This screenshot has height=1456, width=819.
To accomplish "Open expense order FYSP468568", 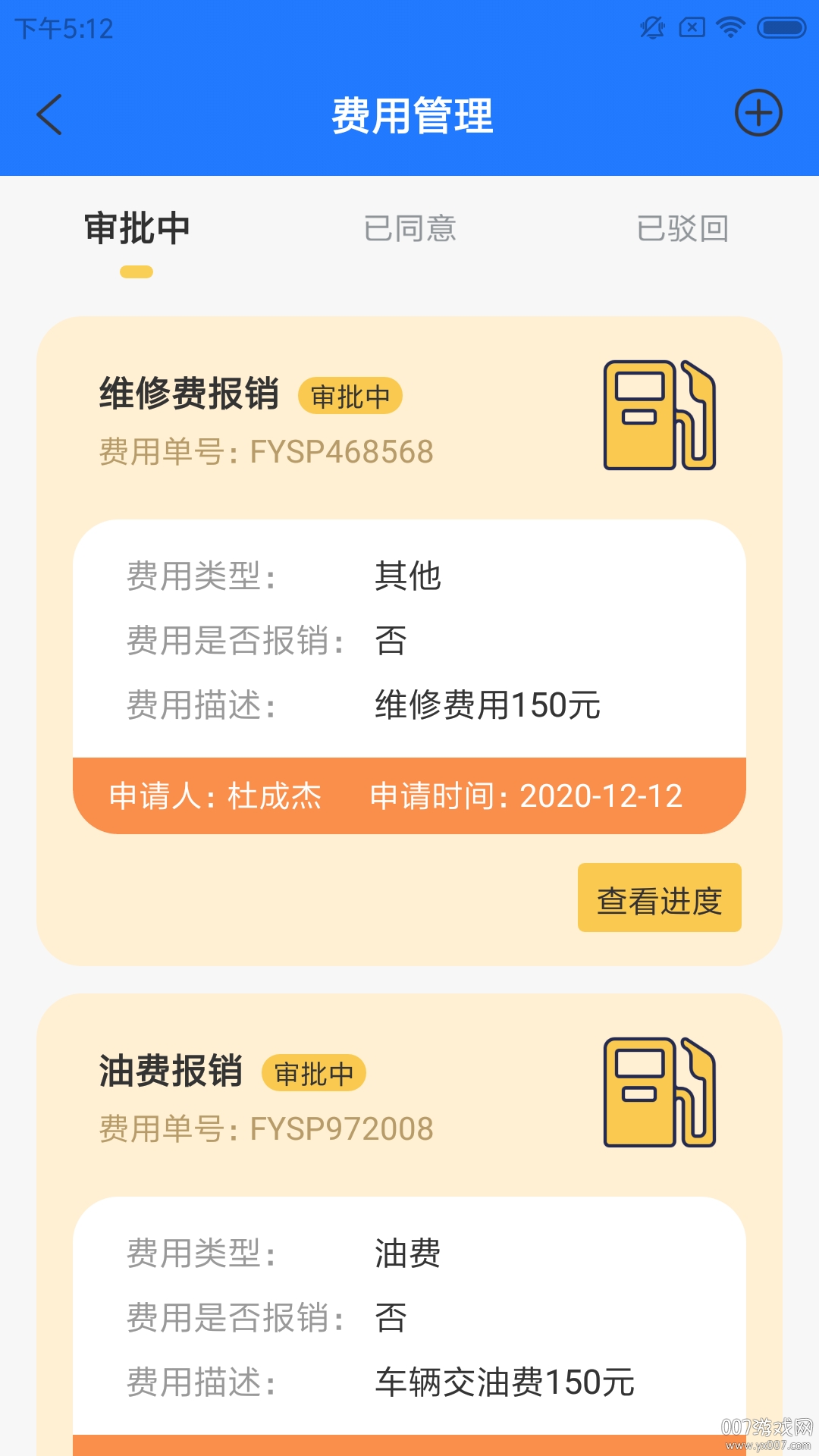I will 265,450.
